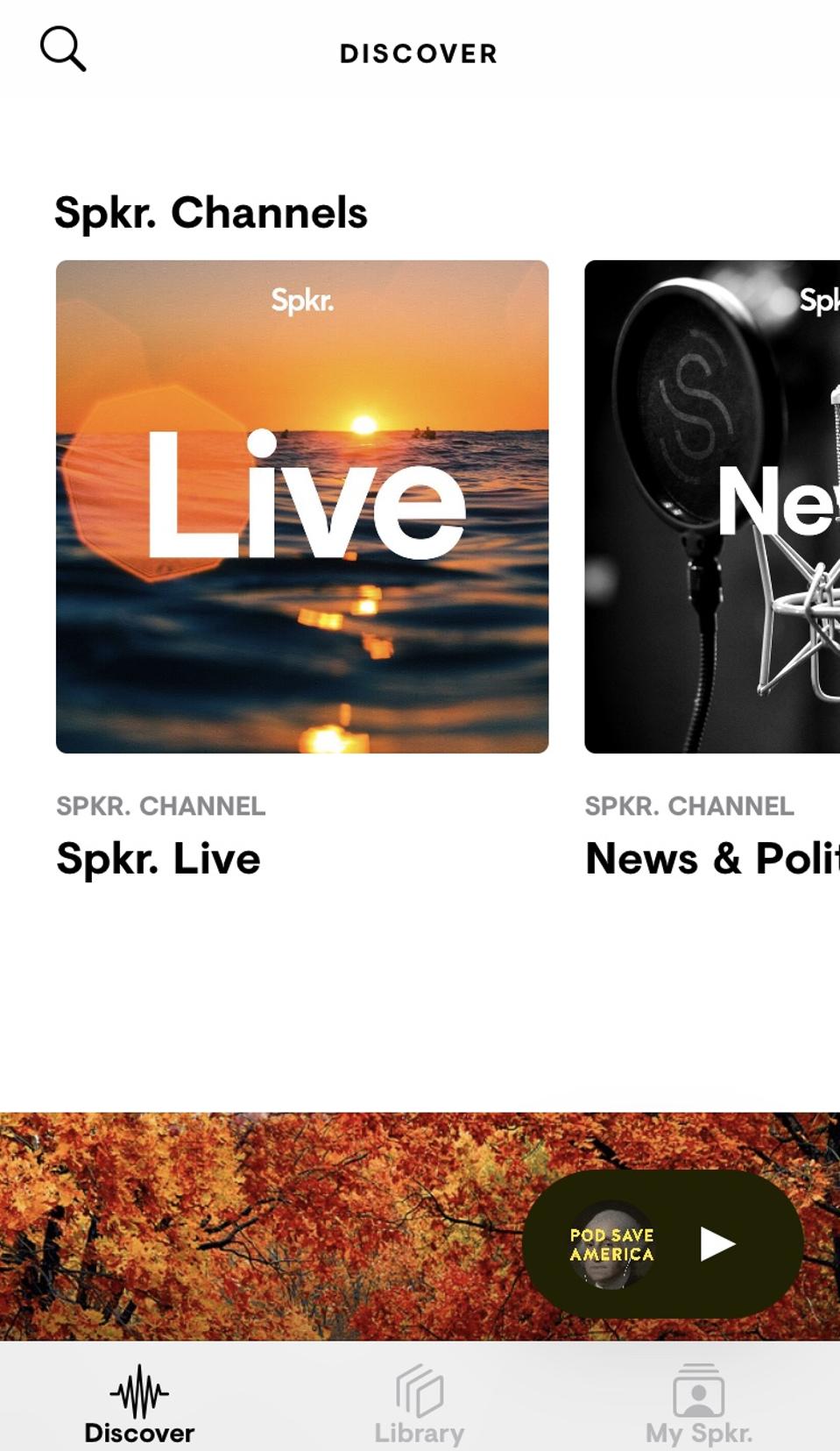Image resolution: width=840 pixels, height=1451 pixels.
Task: Switch to the Library tab
Action: (420, 1404)
